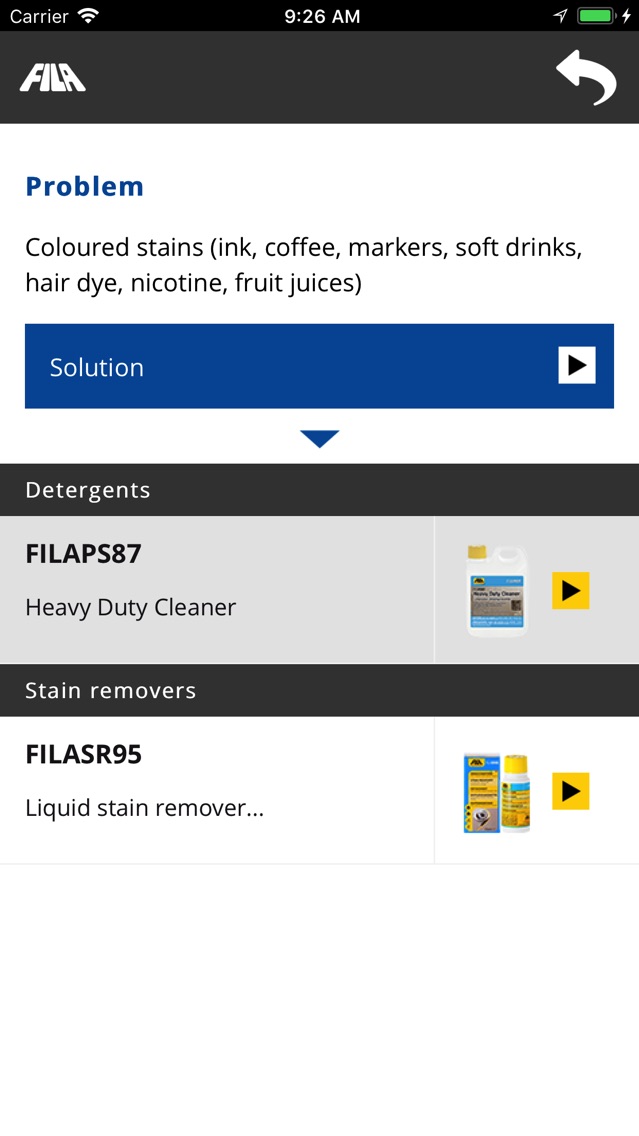Image resolution: width=639 pixels, height=1136 pixels.
Task: Tap the blue down-arrow below Solution
Action: click(319, 438)
